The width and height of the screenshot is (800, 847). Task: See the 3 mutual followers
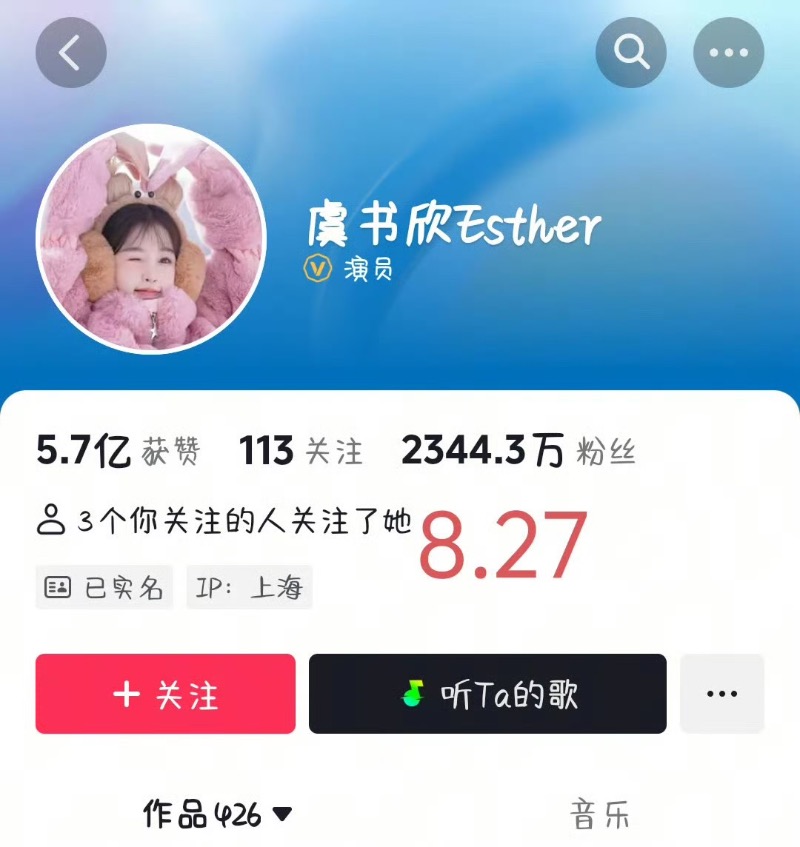(x=225, y=520)
